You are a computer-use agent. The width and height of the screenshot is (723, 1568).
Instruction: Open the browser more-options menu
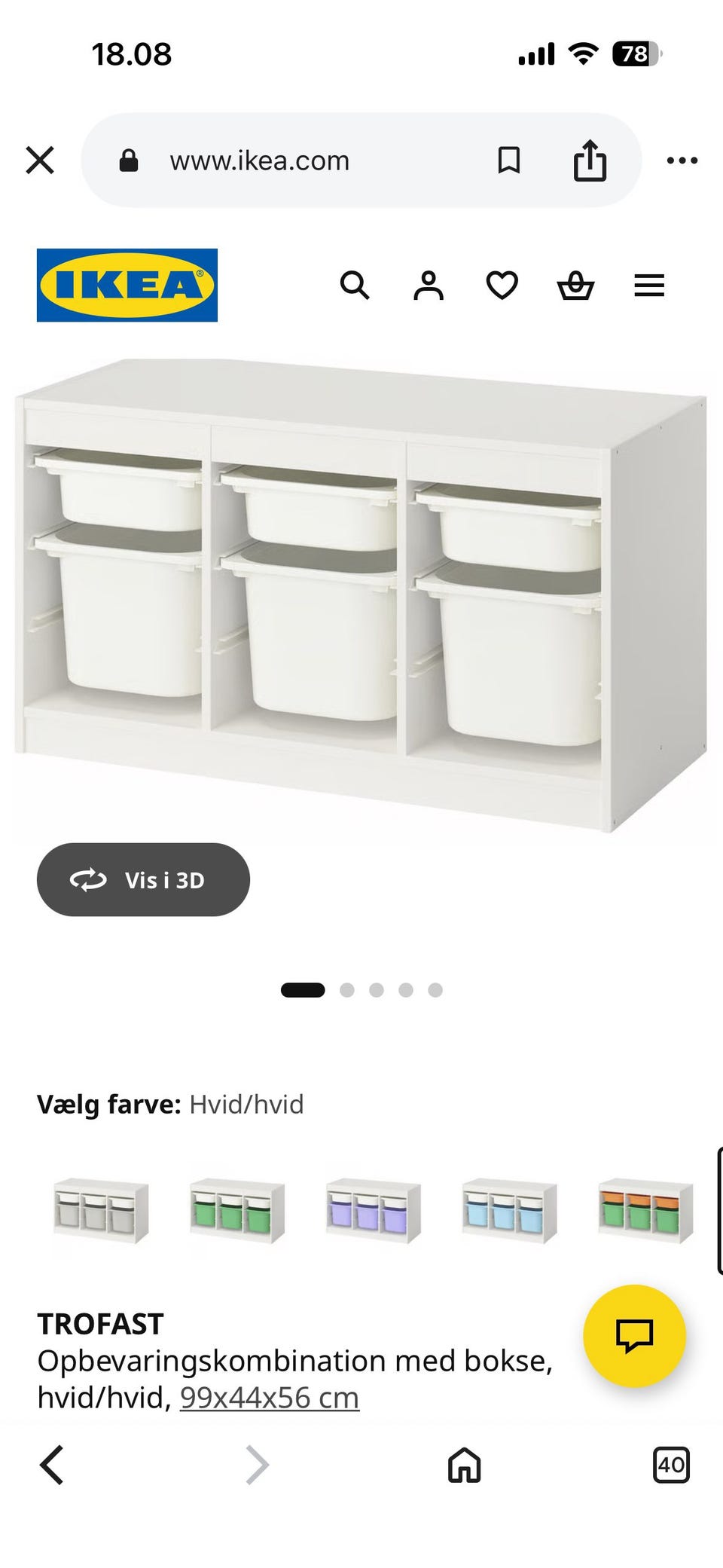click(x=682, y=160)
